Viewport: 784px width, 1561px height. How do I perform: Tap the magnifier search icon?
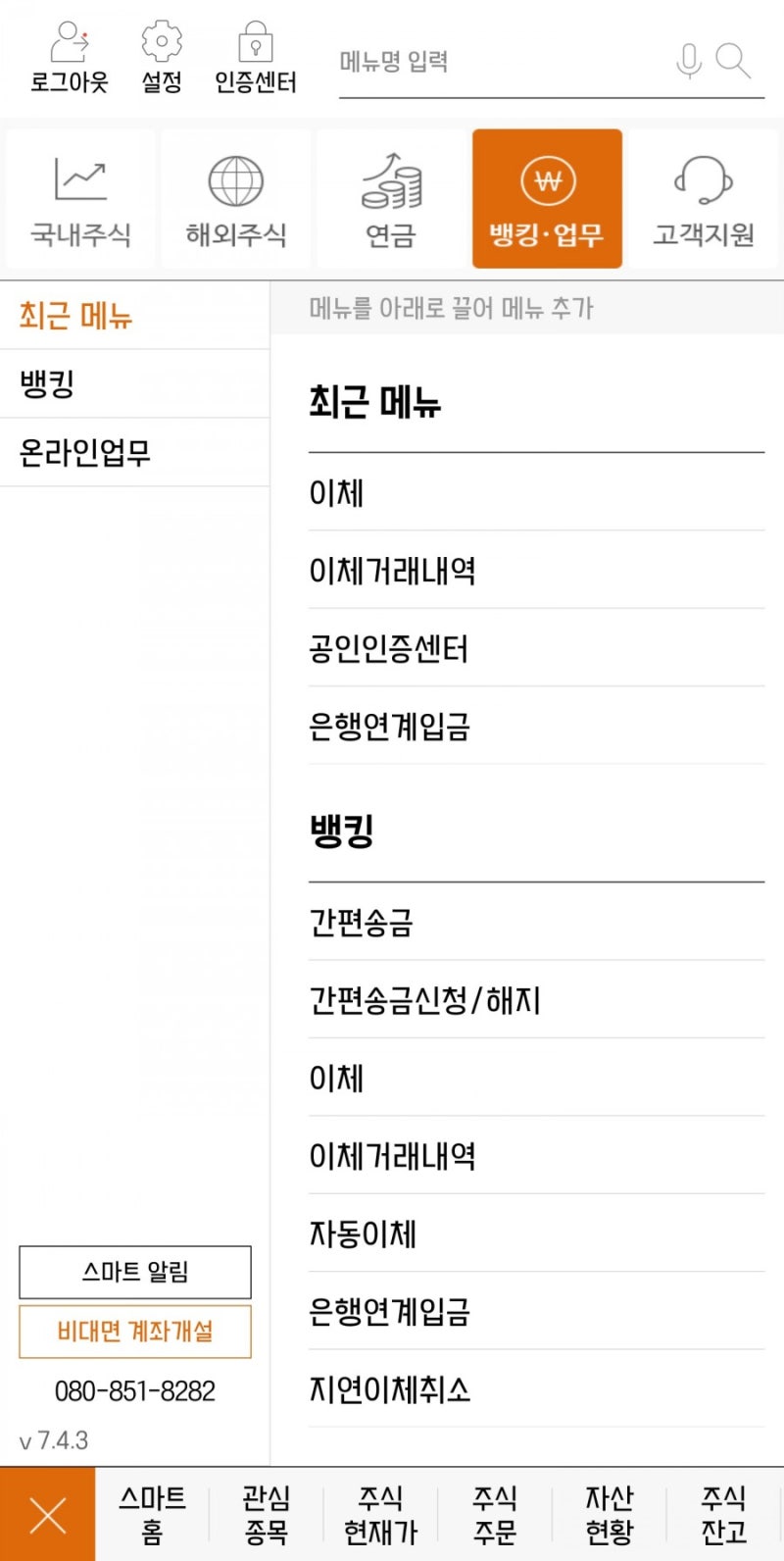point(733,61)
